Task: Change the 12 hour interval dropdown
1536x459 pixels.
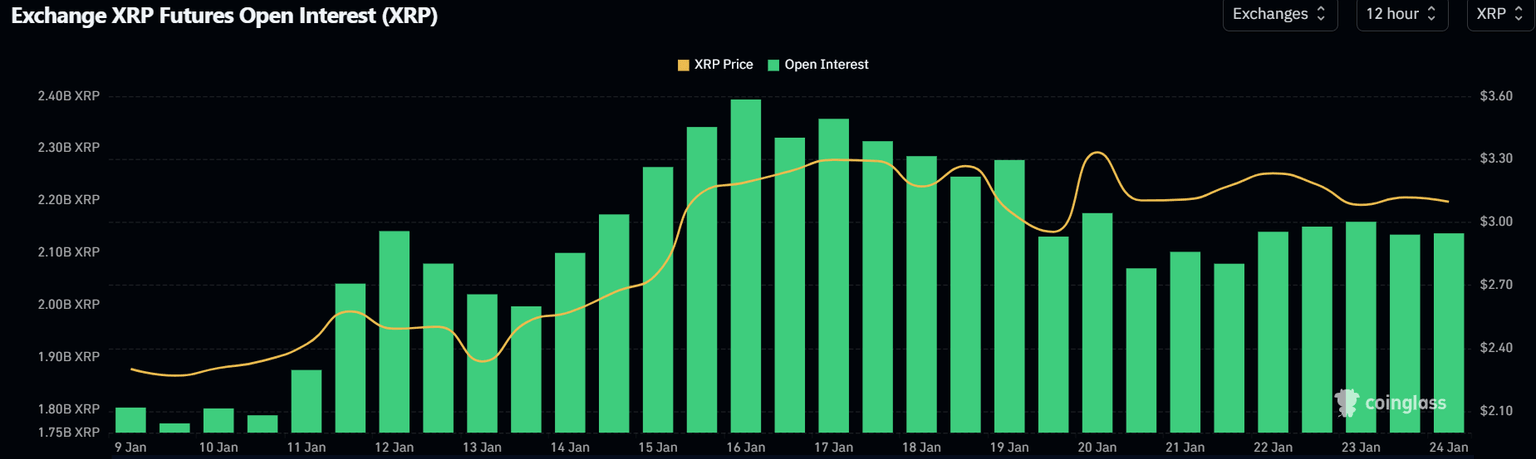Action: point(1400,14)
